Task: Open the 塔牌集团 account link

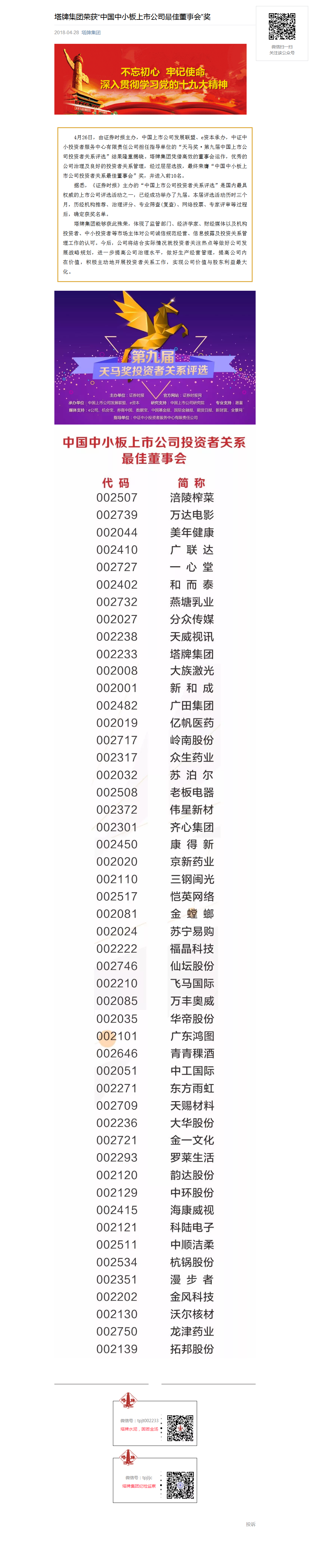Action: click(91, 33)
